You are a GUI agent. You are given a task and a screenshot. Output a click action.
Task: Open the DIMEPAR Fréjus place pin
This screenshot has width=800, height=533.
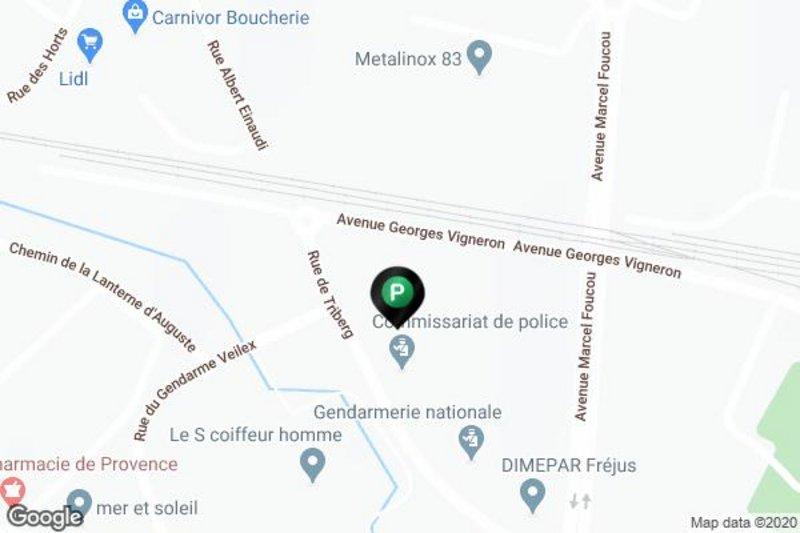click(x=532, y=491)
